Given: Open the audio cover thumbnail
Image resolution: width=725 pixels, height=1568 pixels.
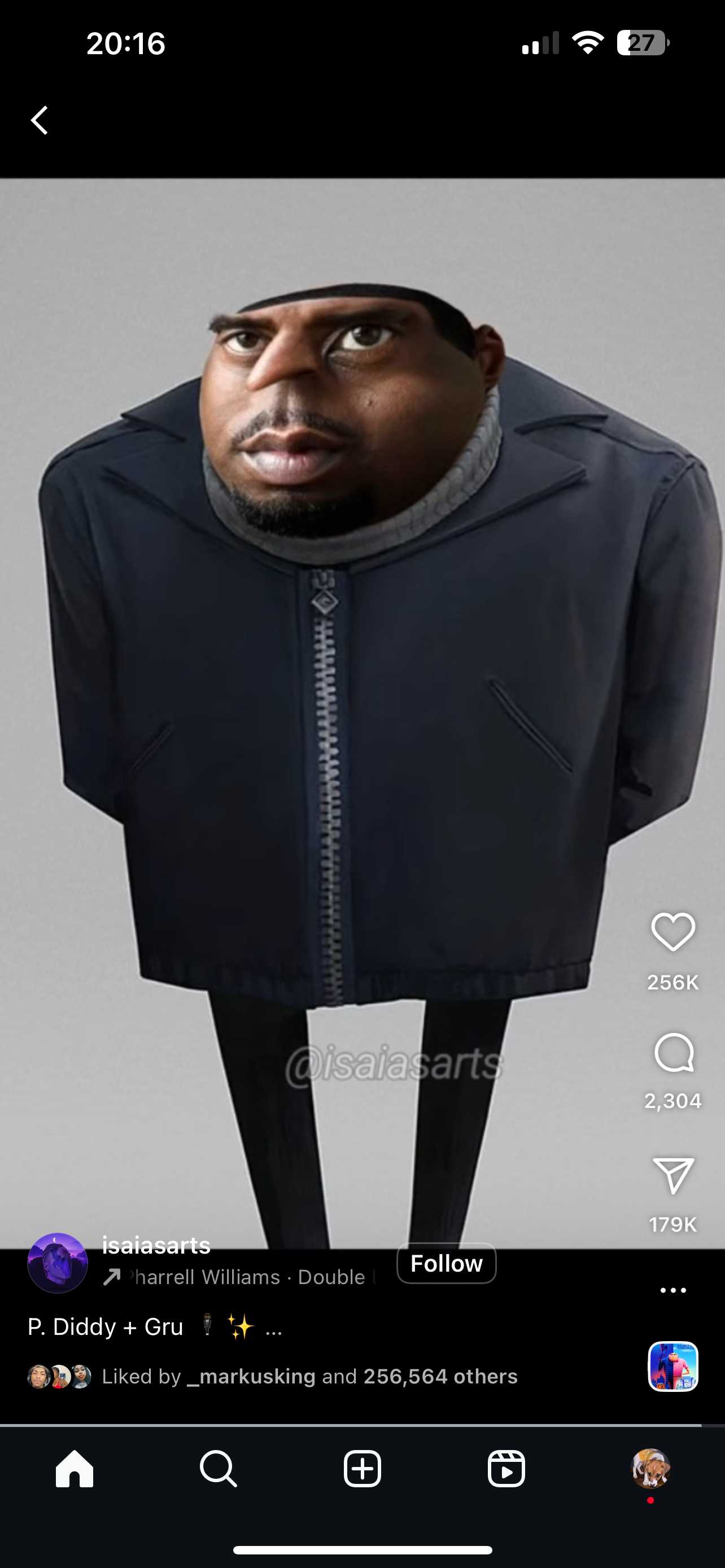Looking at the screenshot, I should [x=672, y=1366].
